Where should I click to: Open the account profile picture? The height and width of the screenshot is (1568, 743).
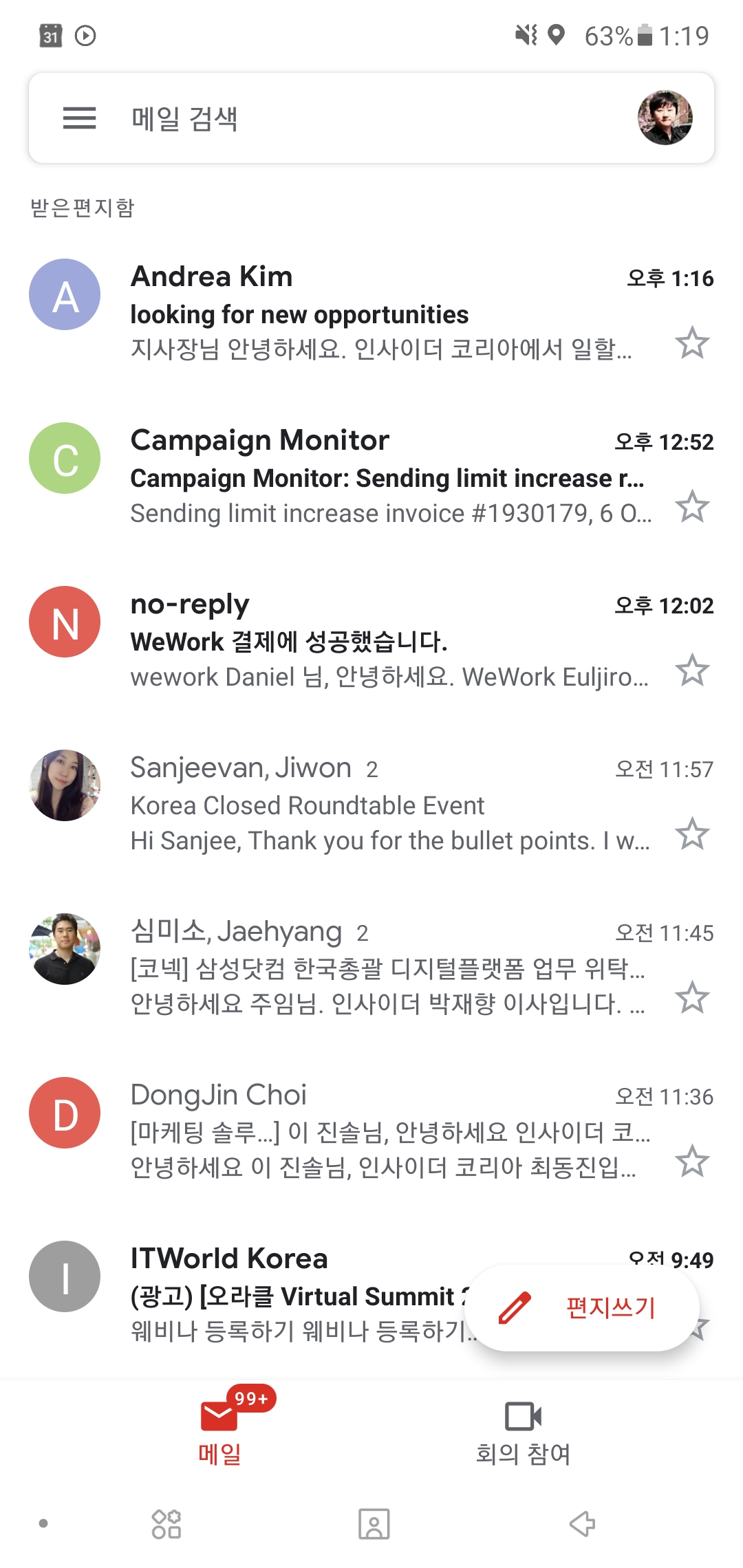[665, 118]
